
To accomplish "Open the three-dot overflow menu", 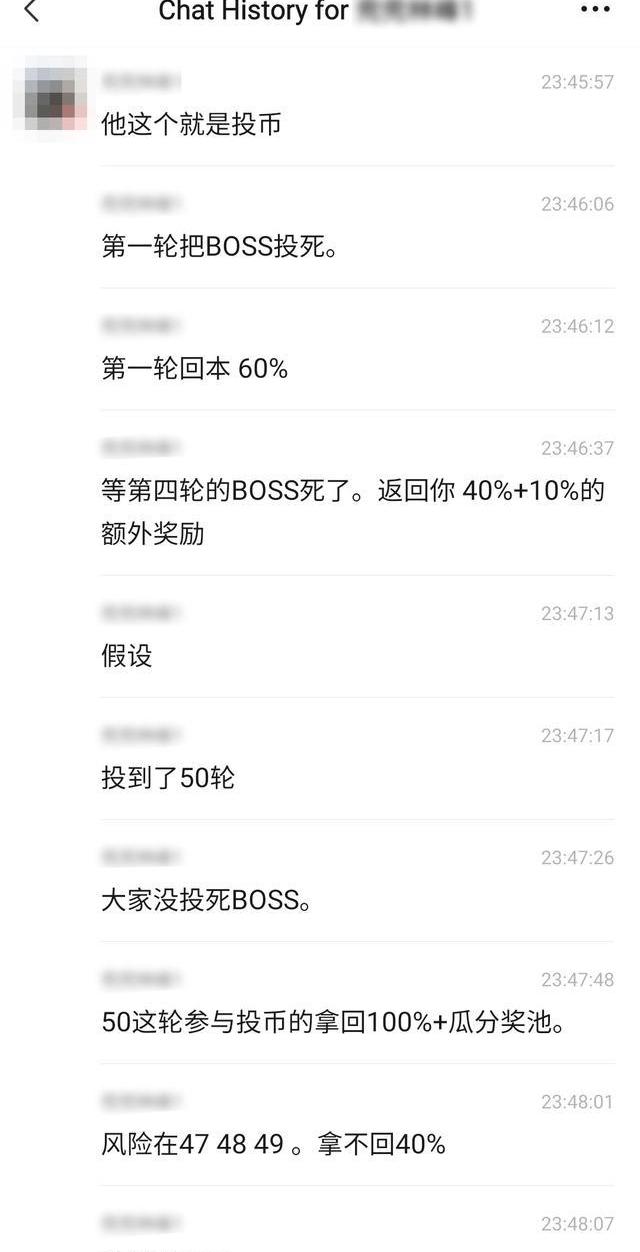I will (x=595, y=9).
